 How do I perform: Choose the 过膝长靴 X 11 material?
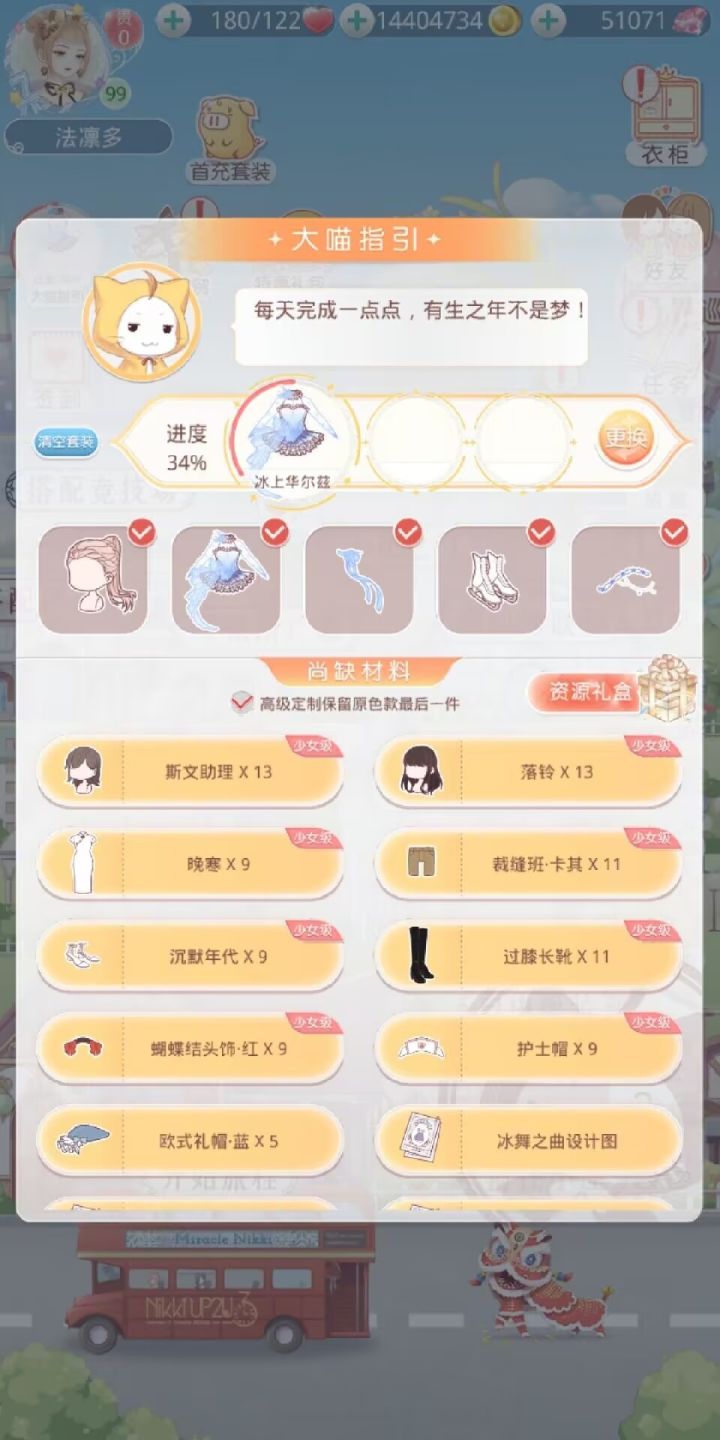528,956
